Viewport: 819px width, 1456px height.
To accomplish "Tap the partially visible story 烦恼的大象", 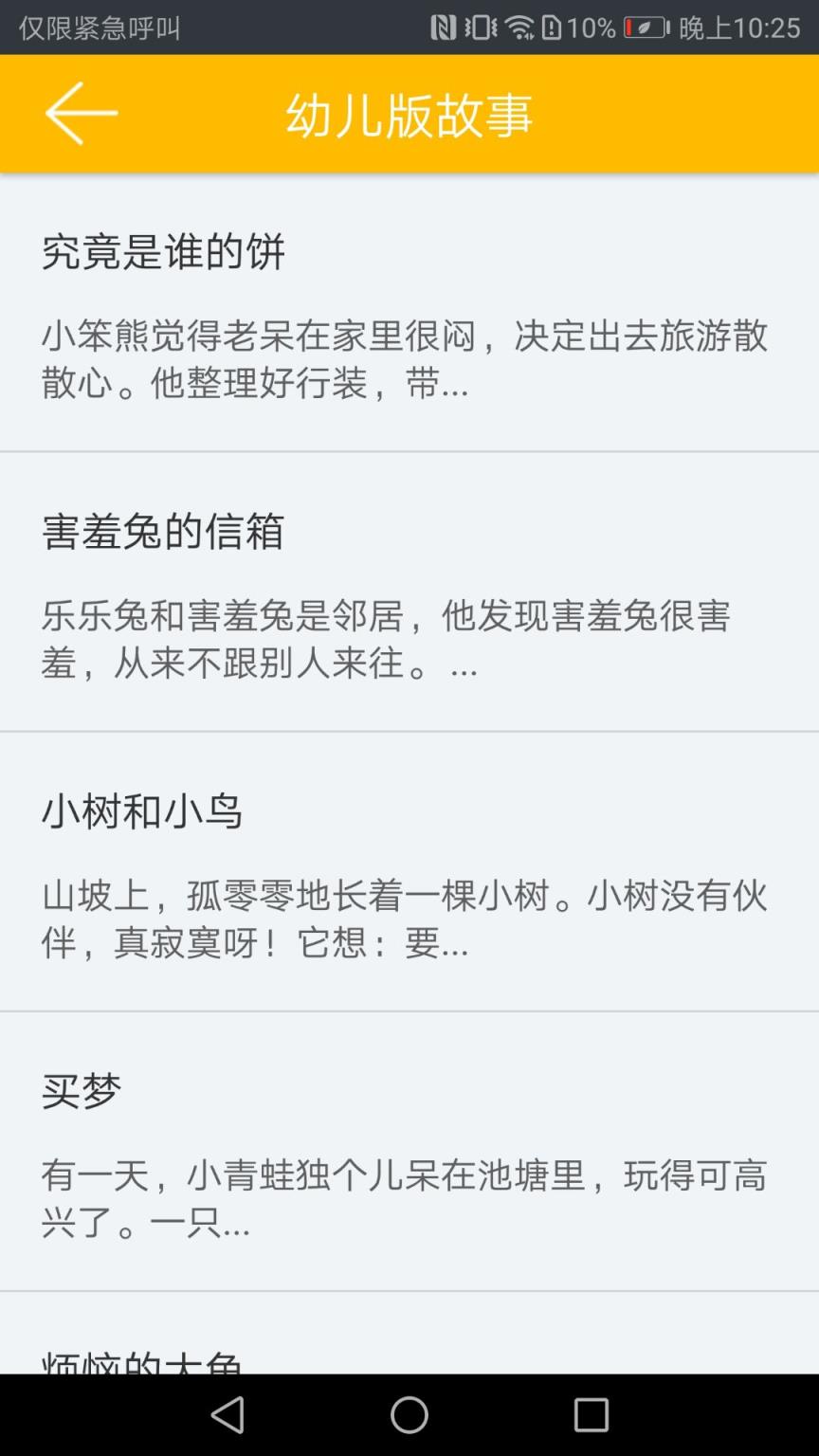I will [x=142, y=1365].
